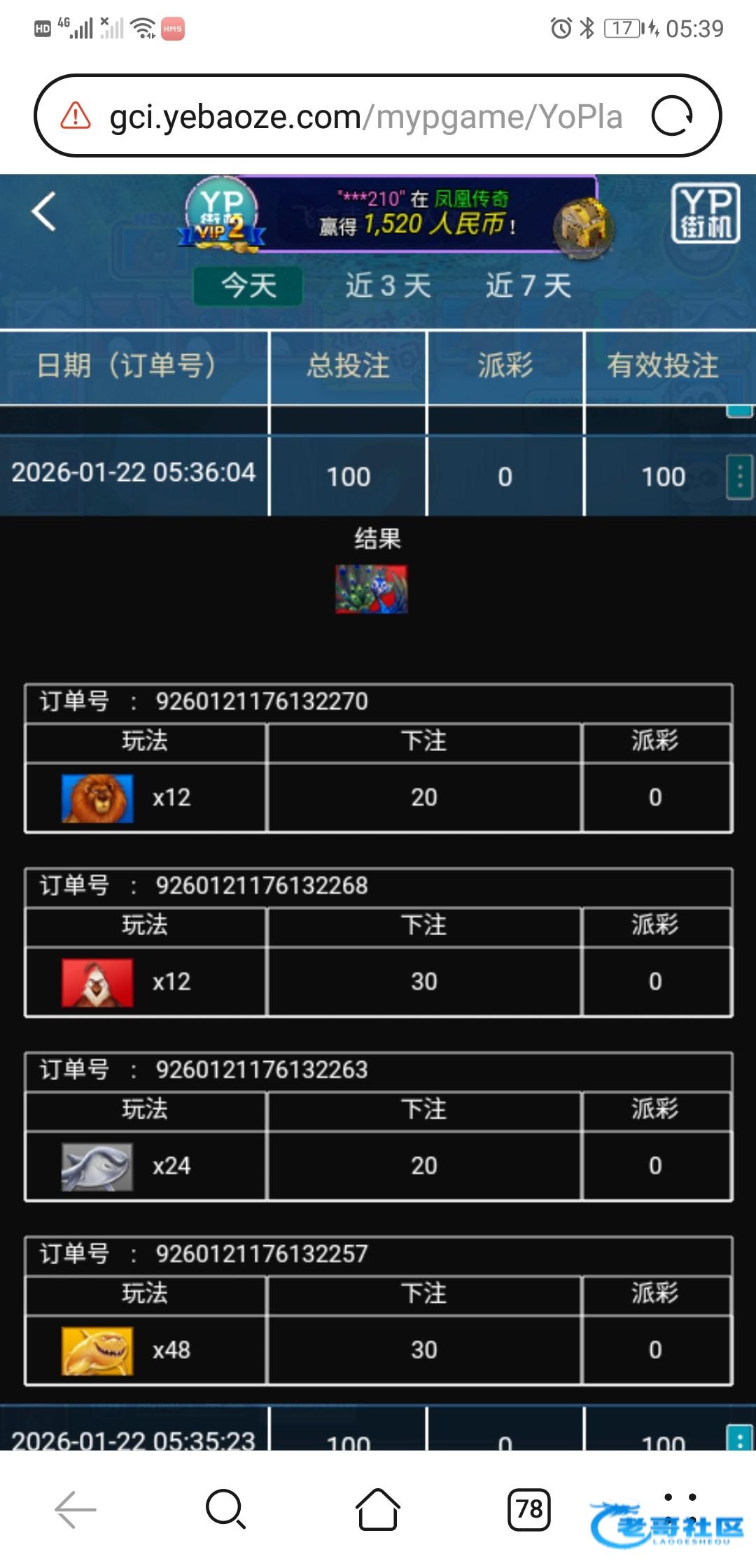
Task: Open the 78 tabs switcher
Action: tap(529, 1509)
